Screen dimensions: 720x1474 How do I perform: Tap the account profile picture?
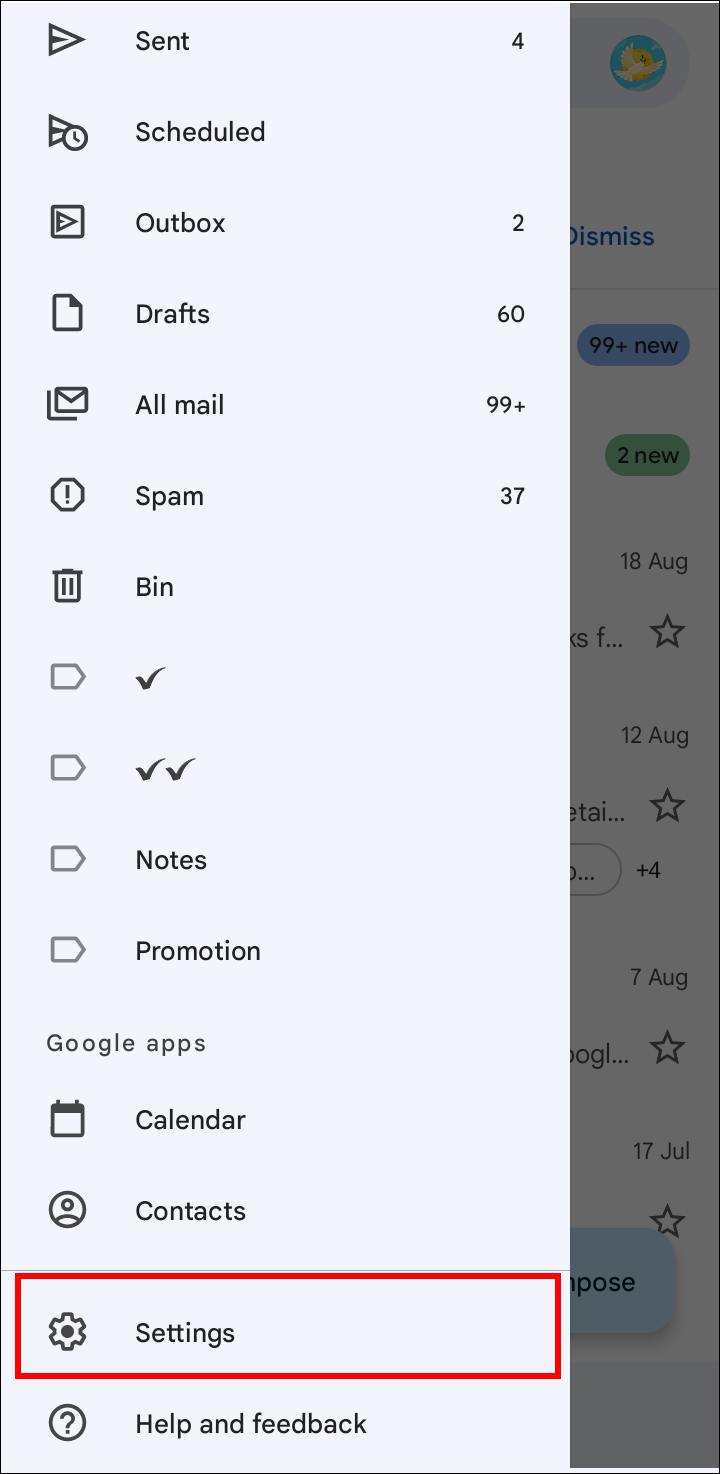[638, 62]
